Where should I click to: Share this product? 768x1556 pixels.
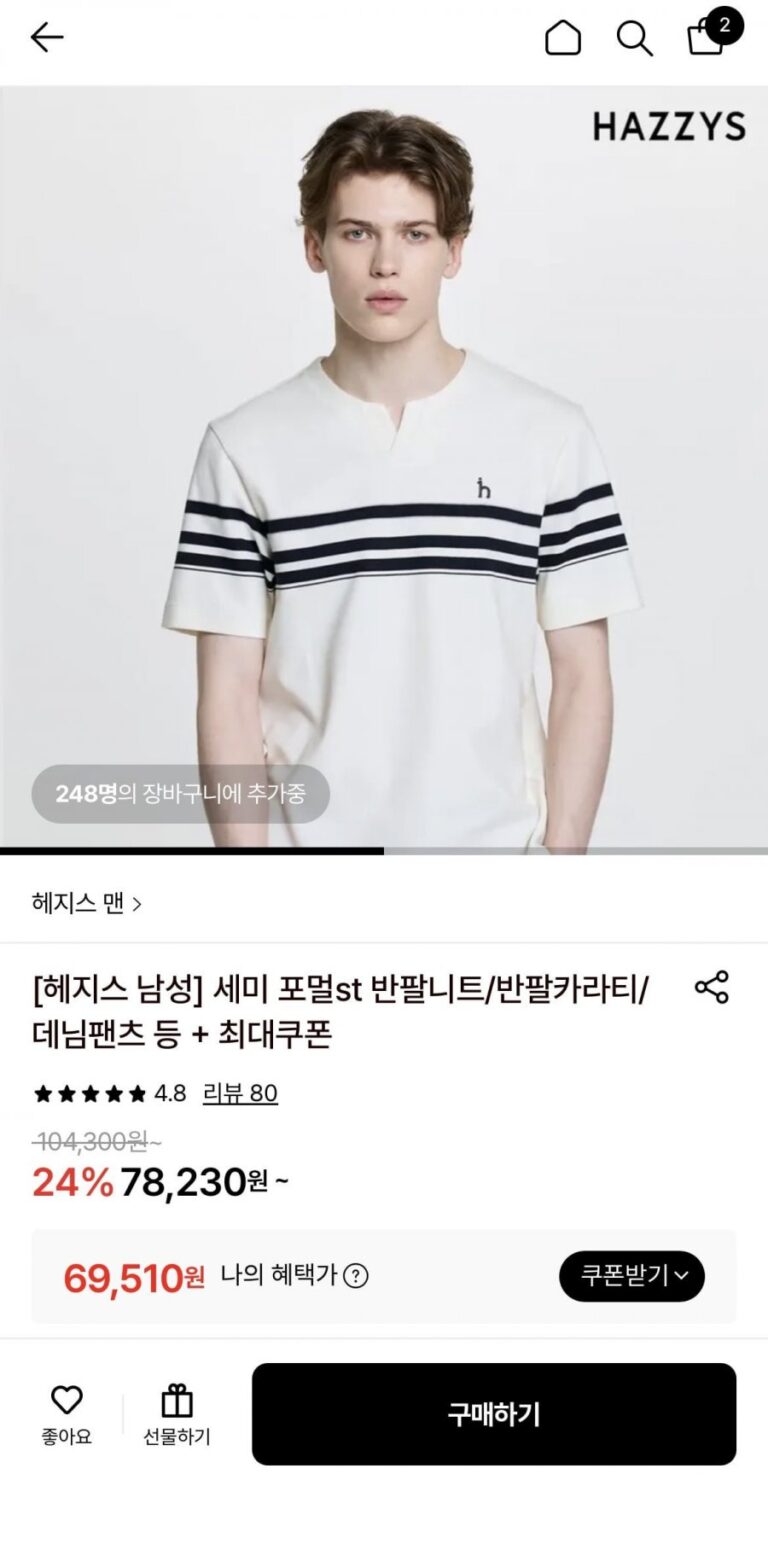[x=711, y=987]
